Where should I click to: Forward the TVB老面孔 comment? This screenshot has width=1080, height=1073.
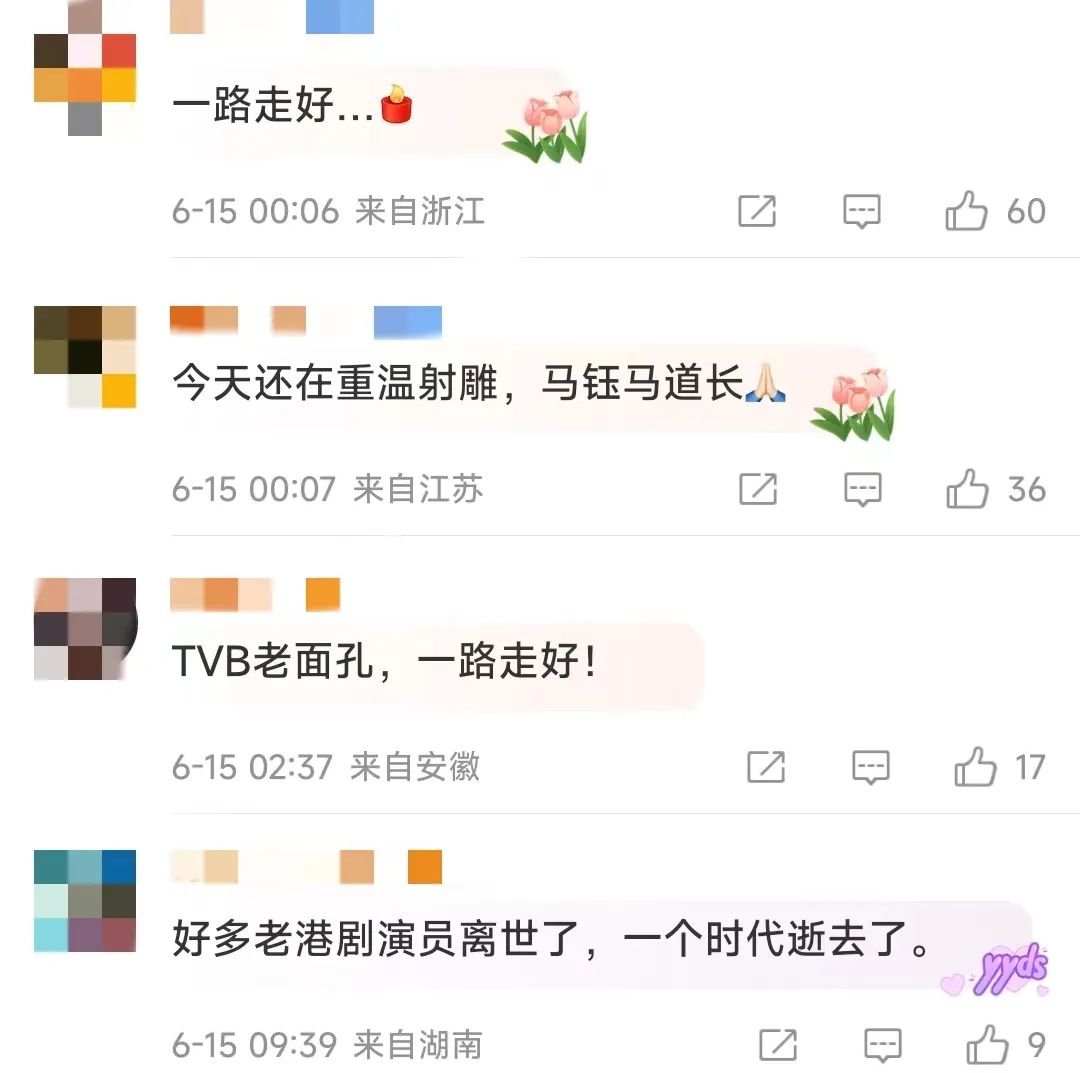pyautogui.click(x=766, y=767)
